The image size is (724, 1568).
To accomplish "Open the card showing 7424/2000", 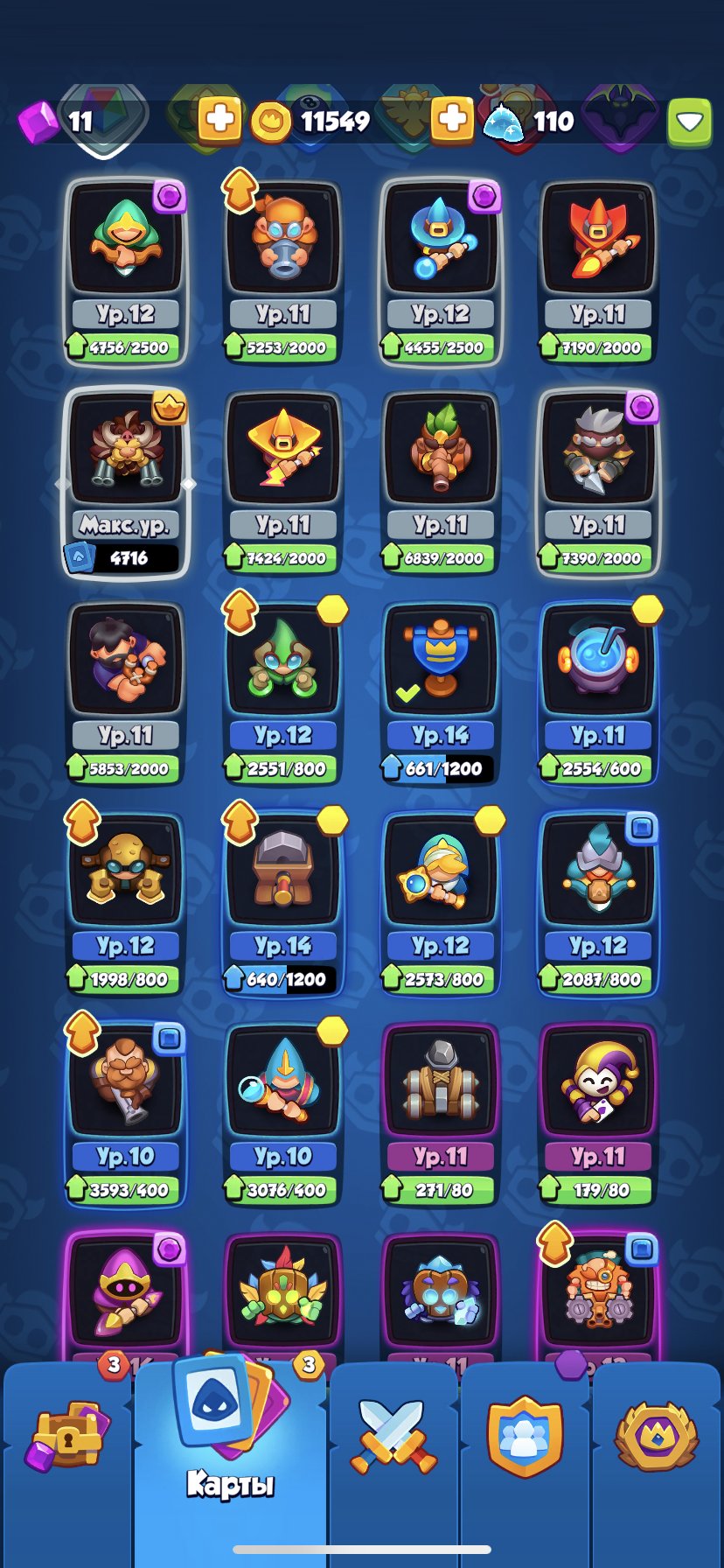I will coord(283,483).
